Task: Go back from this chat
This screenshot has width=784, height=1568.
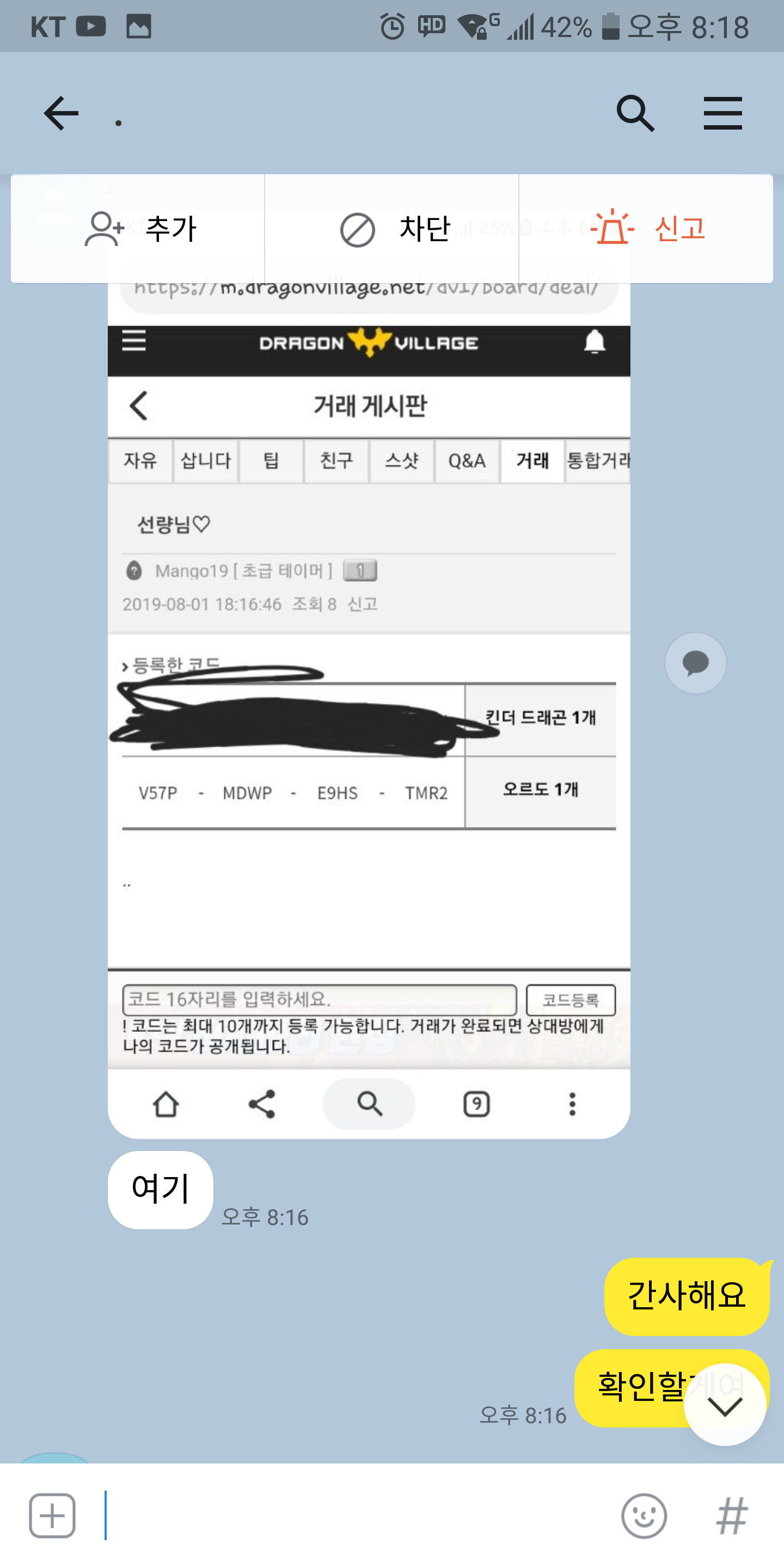Action: tap(61, 113)
